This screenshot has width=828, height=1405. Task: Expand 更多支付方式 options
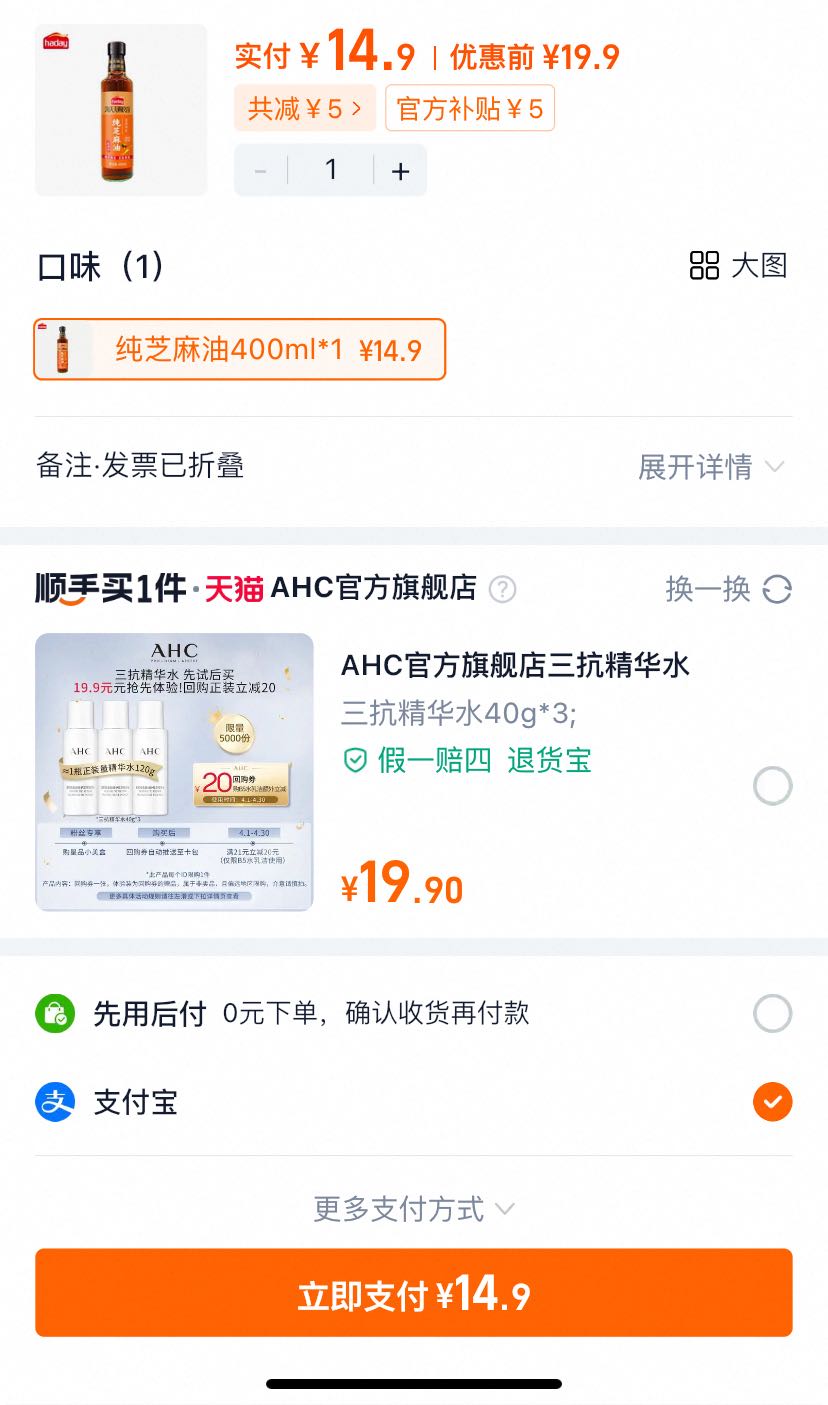click(x=414, y=1209)
